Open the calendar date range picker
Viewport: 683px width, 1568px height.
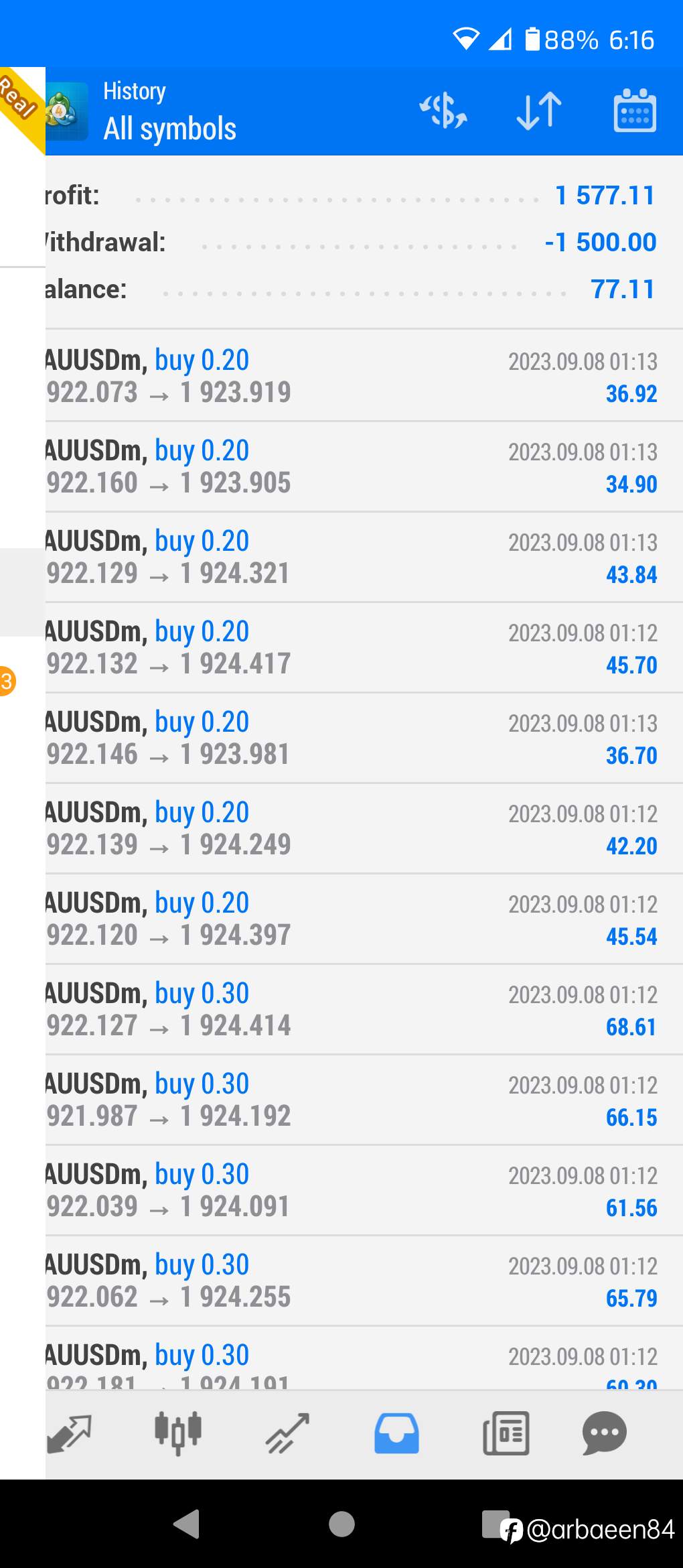(x=635, y=111)
